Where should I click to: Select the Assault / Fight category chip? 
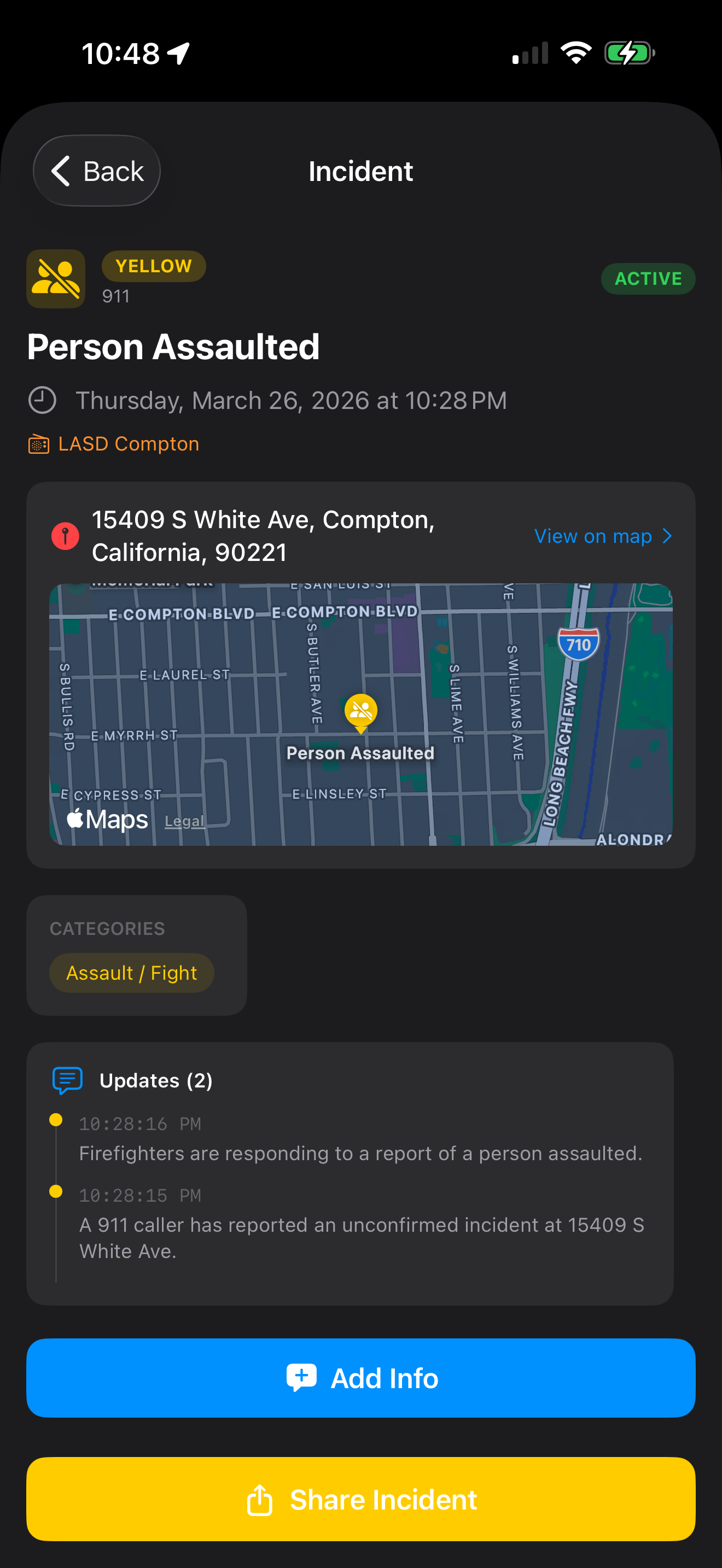coord(131,973)
